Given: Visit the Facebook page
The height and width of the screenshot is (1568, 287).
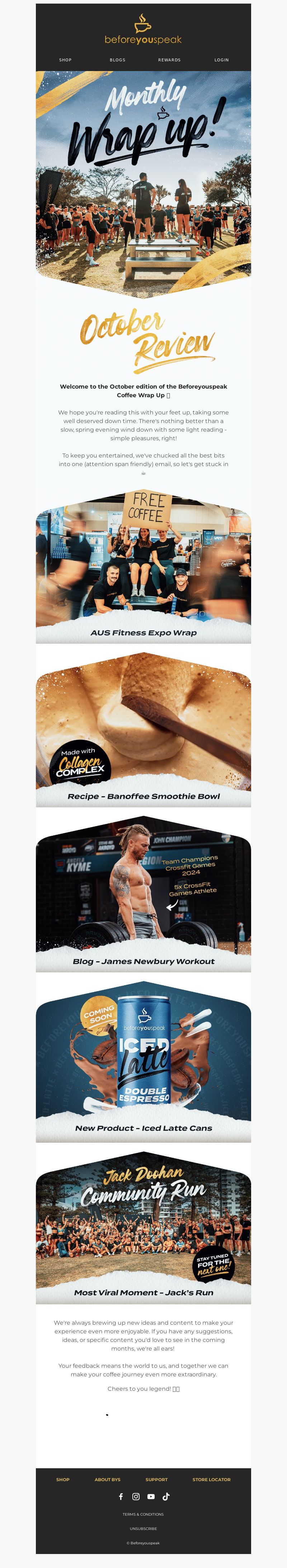Looking at the screenshot, I should 121,1496.
